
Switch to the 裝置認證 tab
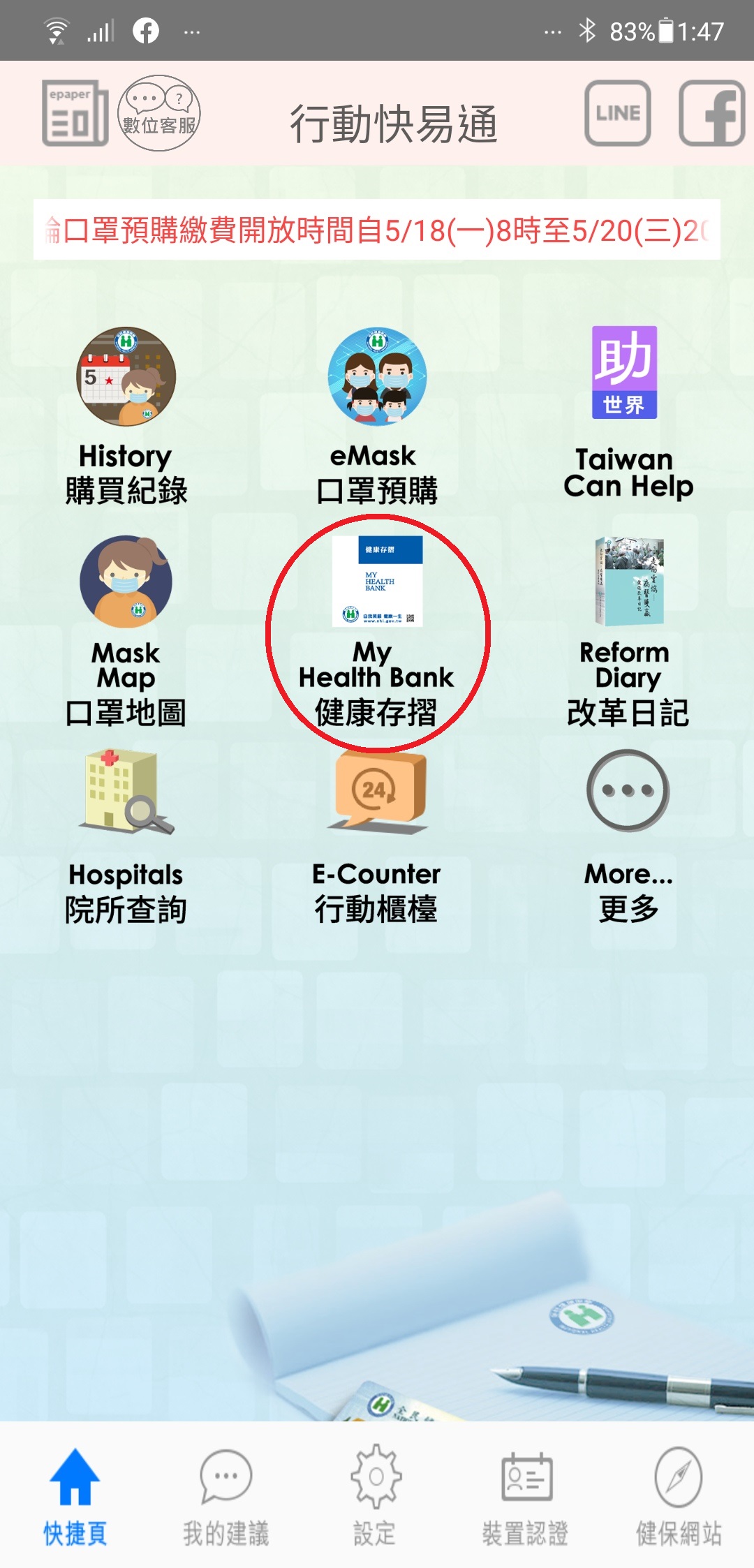[526, 1494]
